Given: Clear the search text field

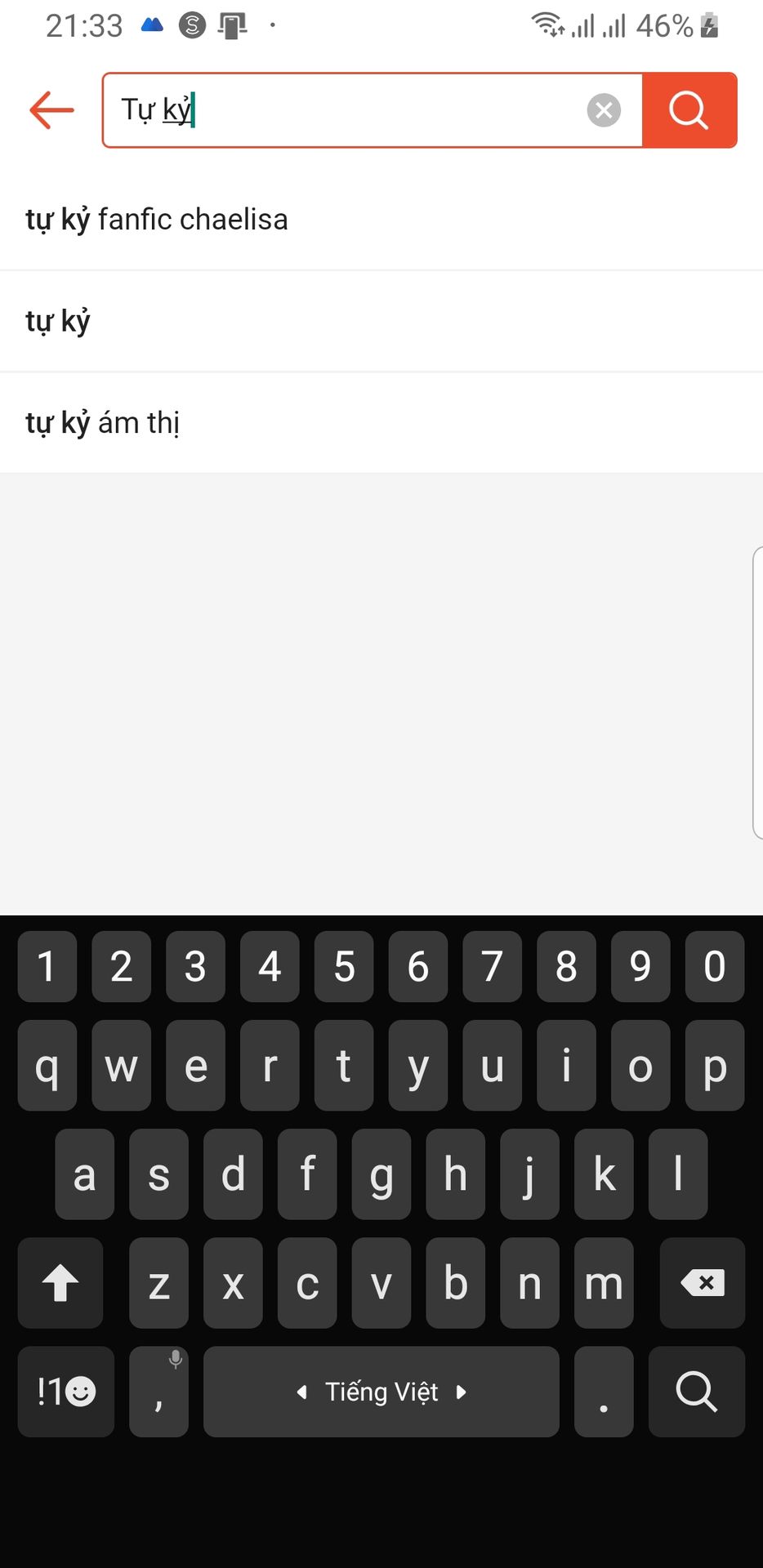Looking at the screenshot, I should click(604, 110).
